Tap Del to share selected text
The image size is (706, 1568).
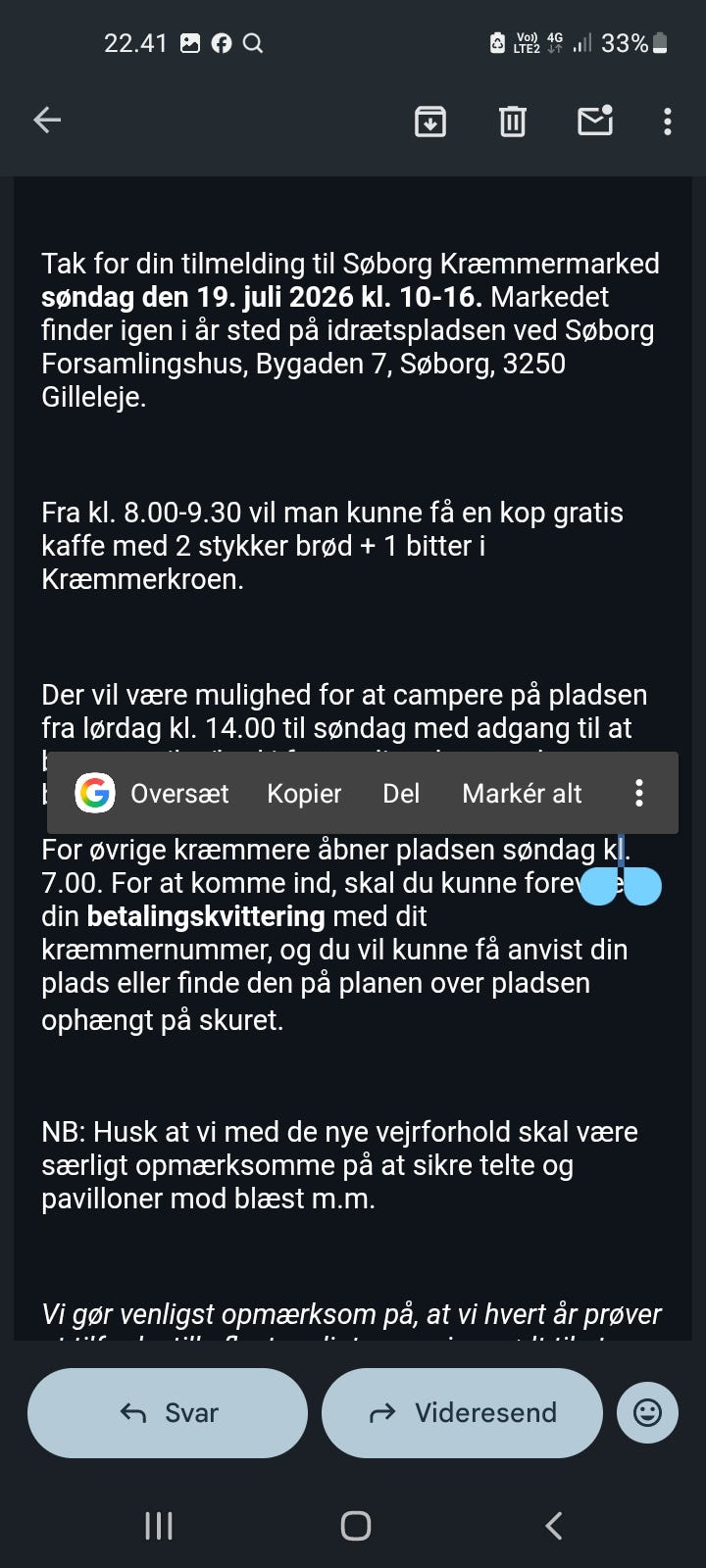coord(401,794)
